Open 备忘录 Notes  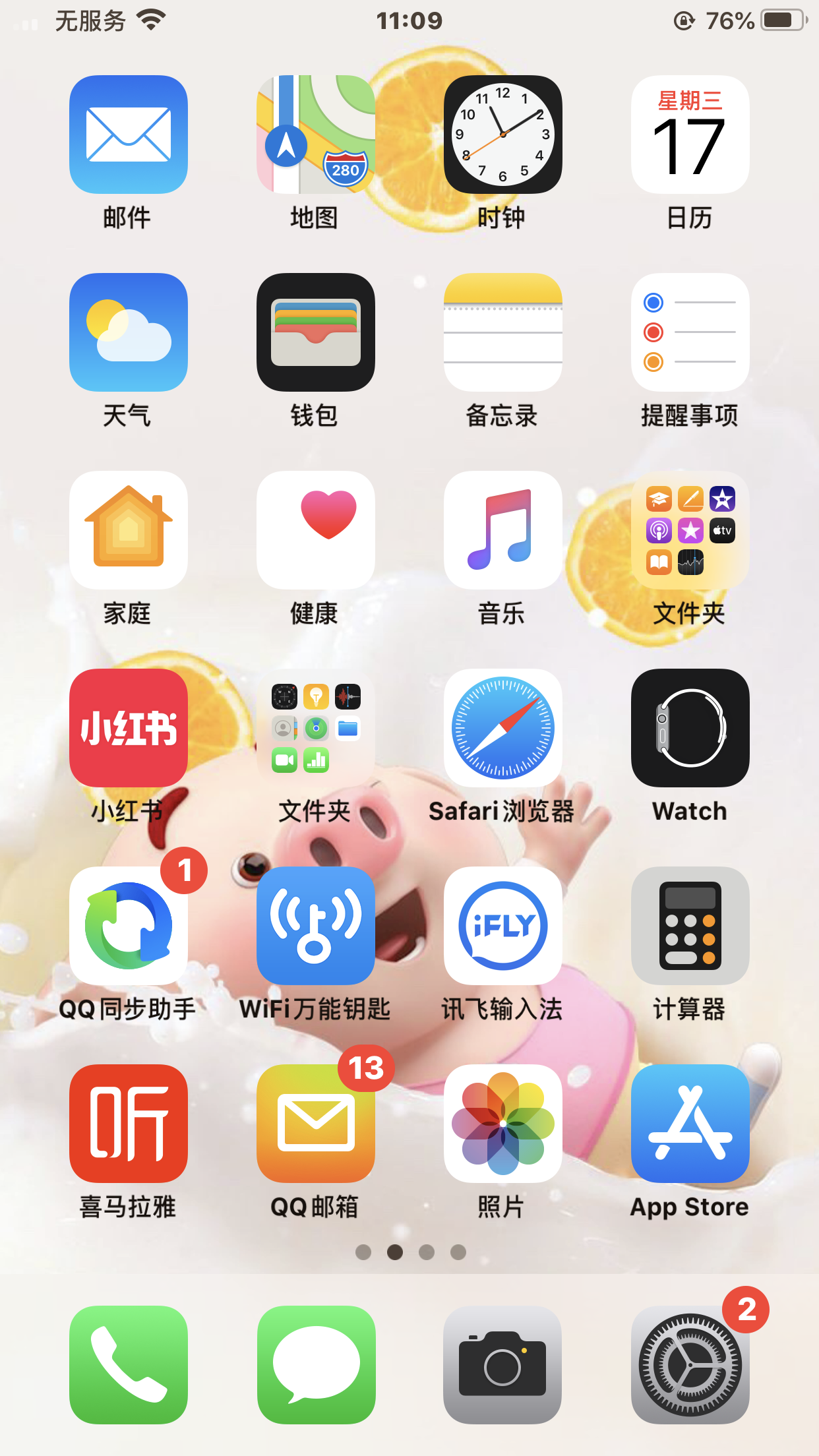pyautogui.click(x=502, y=332)
